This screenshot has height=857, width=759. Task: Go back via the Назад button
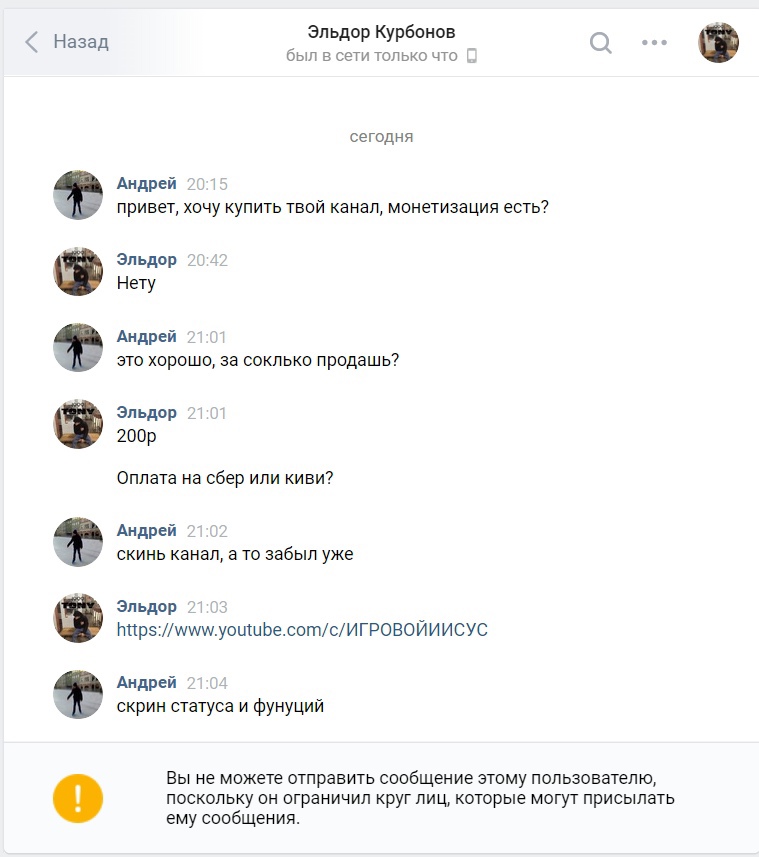point(66,42)
